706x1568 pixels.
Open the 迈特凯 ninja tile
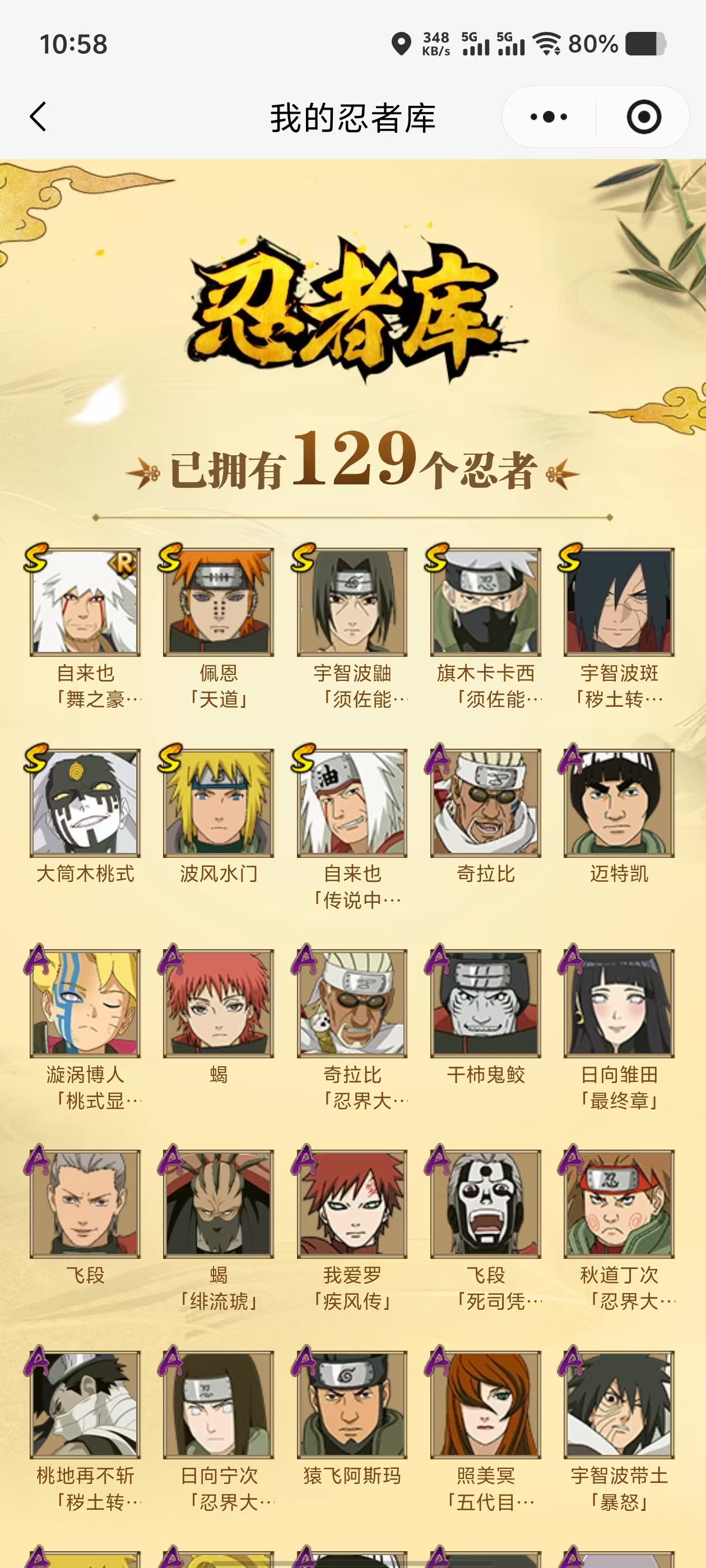(x=619, y=803)
